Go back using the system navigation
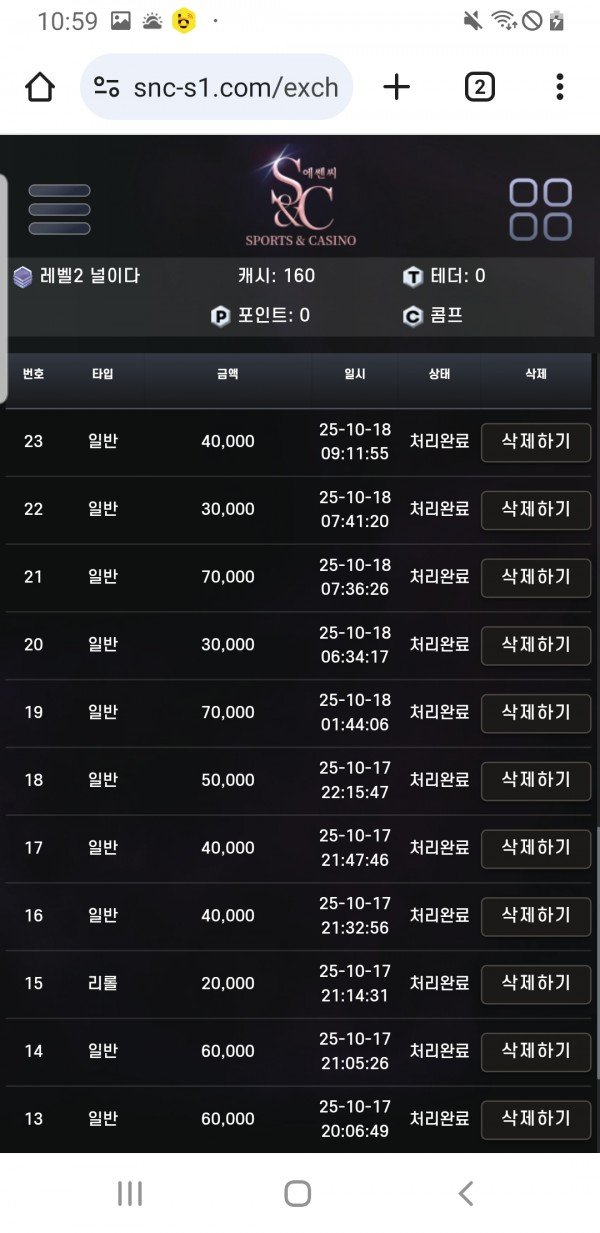 click(465, 1193)
